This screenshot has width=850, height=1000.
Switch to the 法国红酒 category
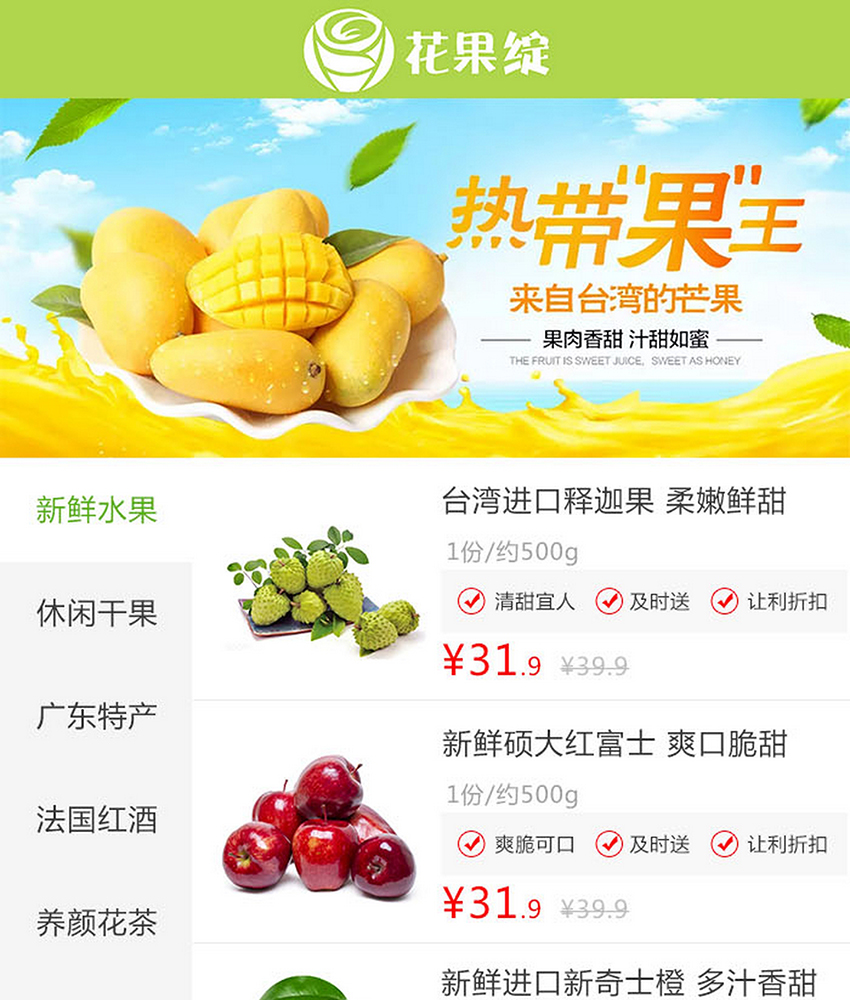96,819
